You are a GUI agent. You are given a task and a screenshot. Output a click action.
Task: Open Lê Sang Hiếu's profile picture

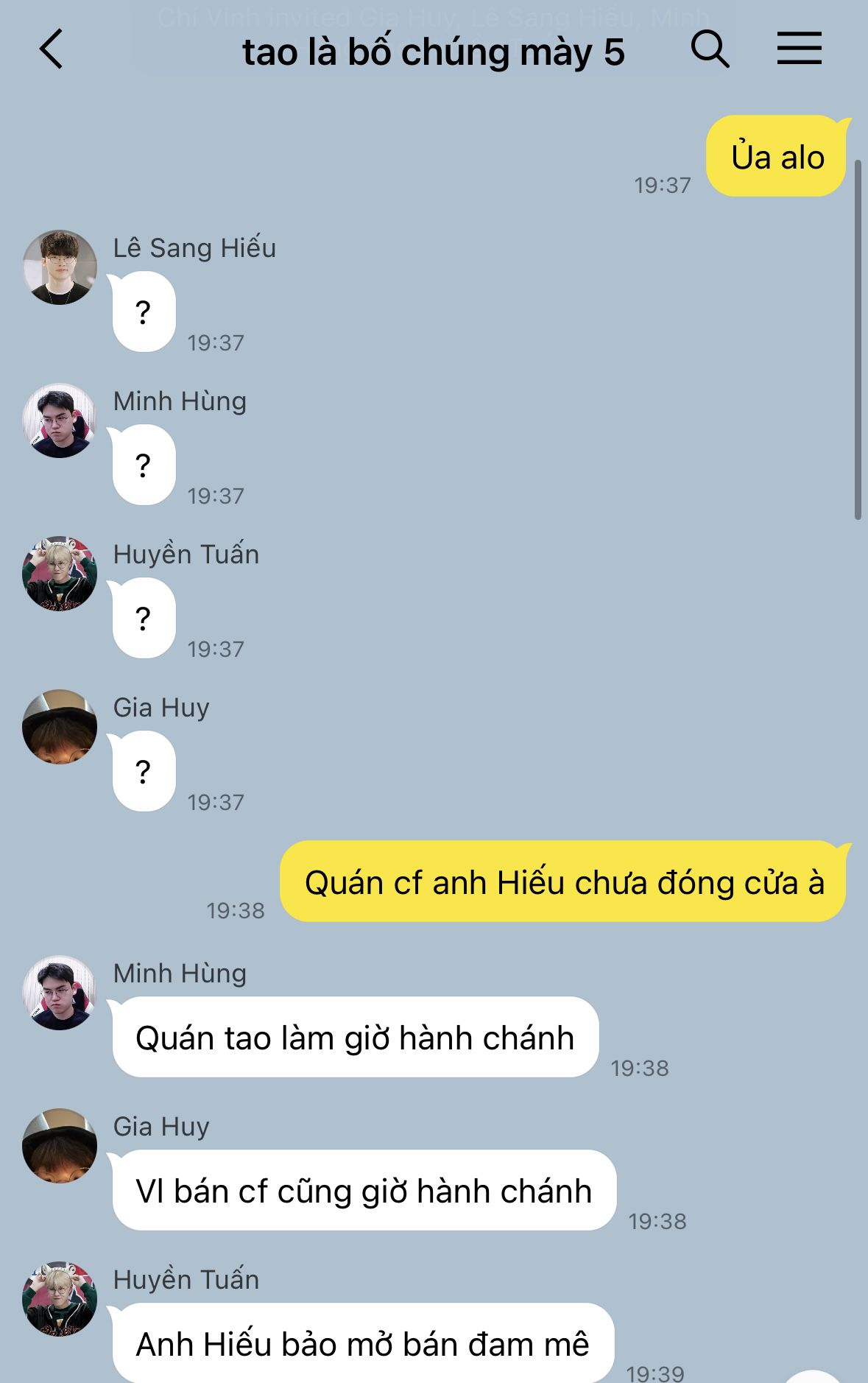coord(60,267)
